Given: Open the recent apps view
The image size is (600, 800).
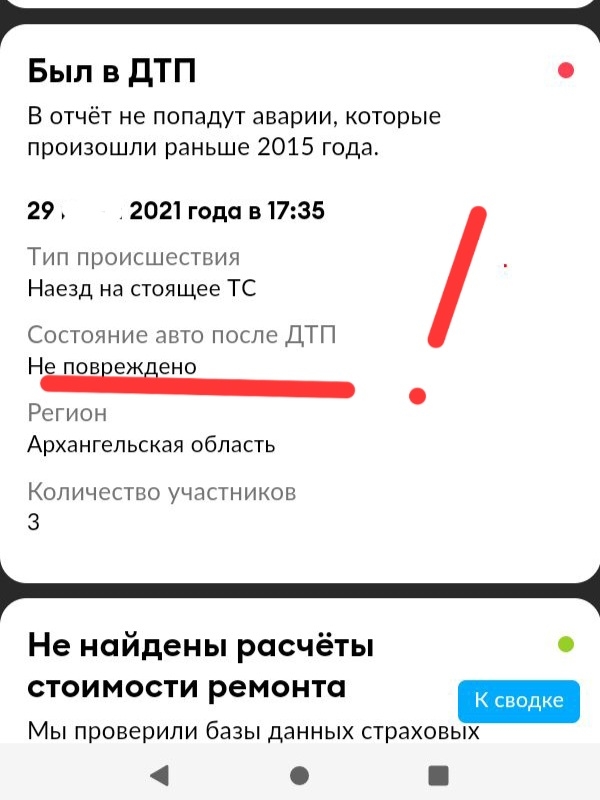Looking at the screenshot, I should pos(438,774).
